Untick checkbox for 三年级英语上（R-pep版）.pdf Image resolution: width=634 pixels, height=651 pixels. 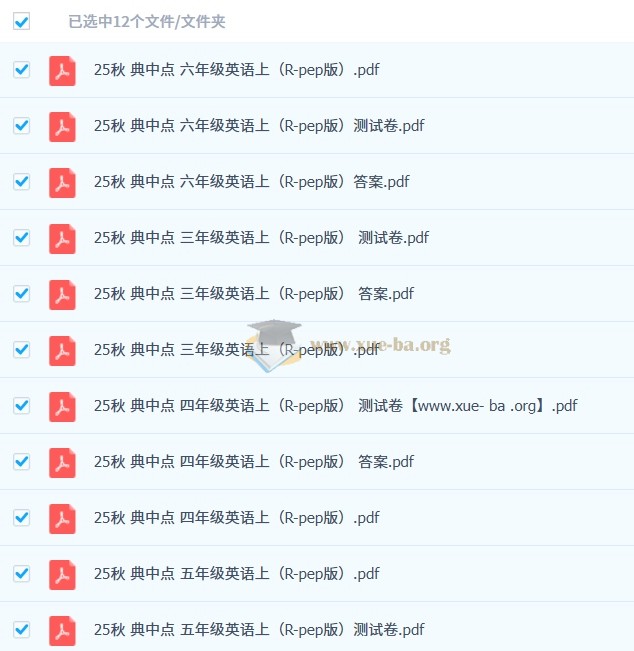(x=21, y=350)
